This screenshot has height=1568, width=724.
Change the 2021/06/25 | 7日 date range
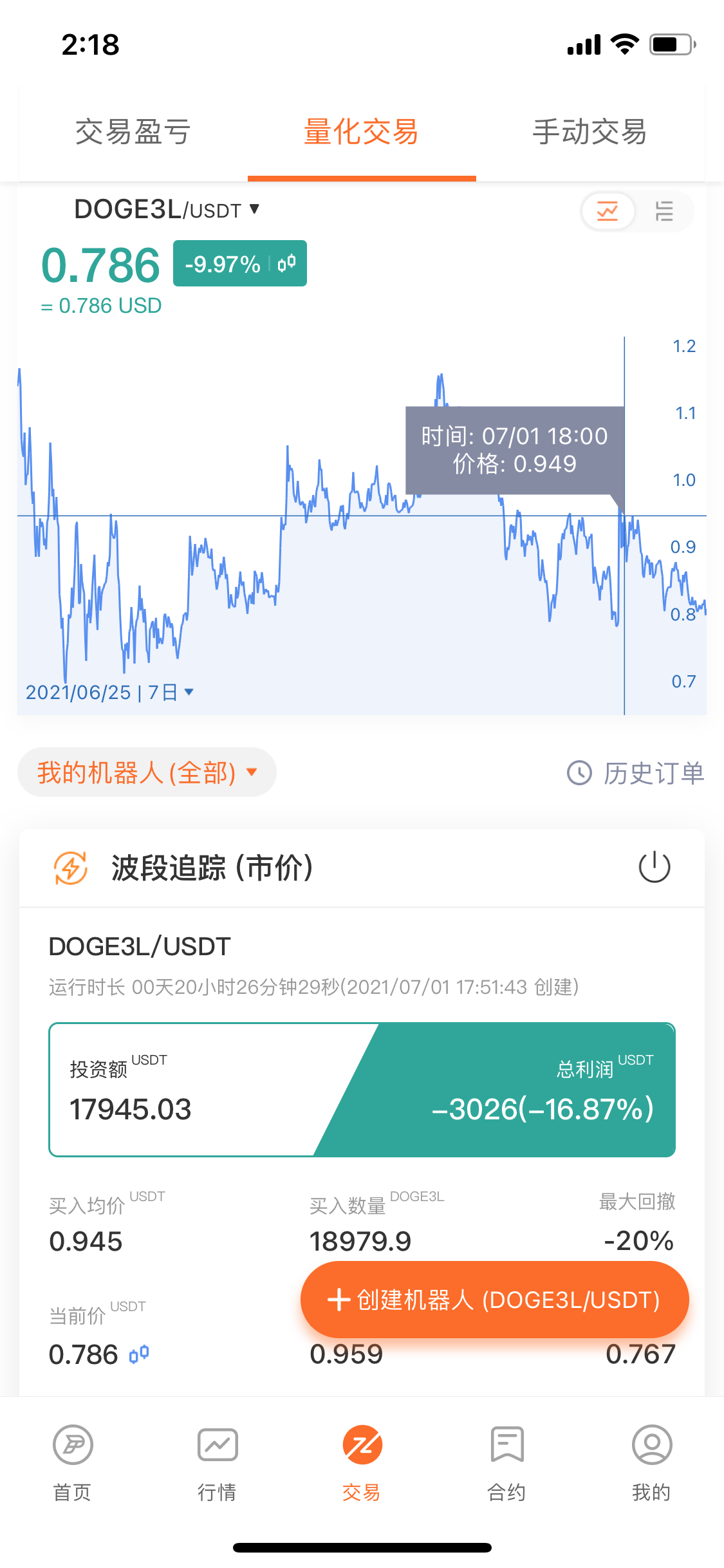click(109, 693)
